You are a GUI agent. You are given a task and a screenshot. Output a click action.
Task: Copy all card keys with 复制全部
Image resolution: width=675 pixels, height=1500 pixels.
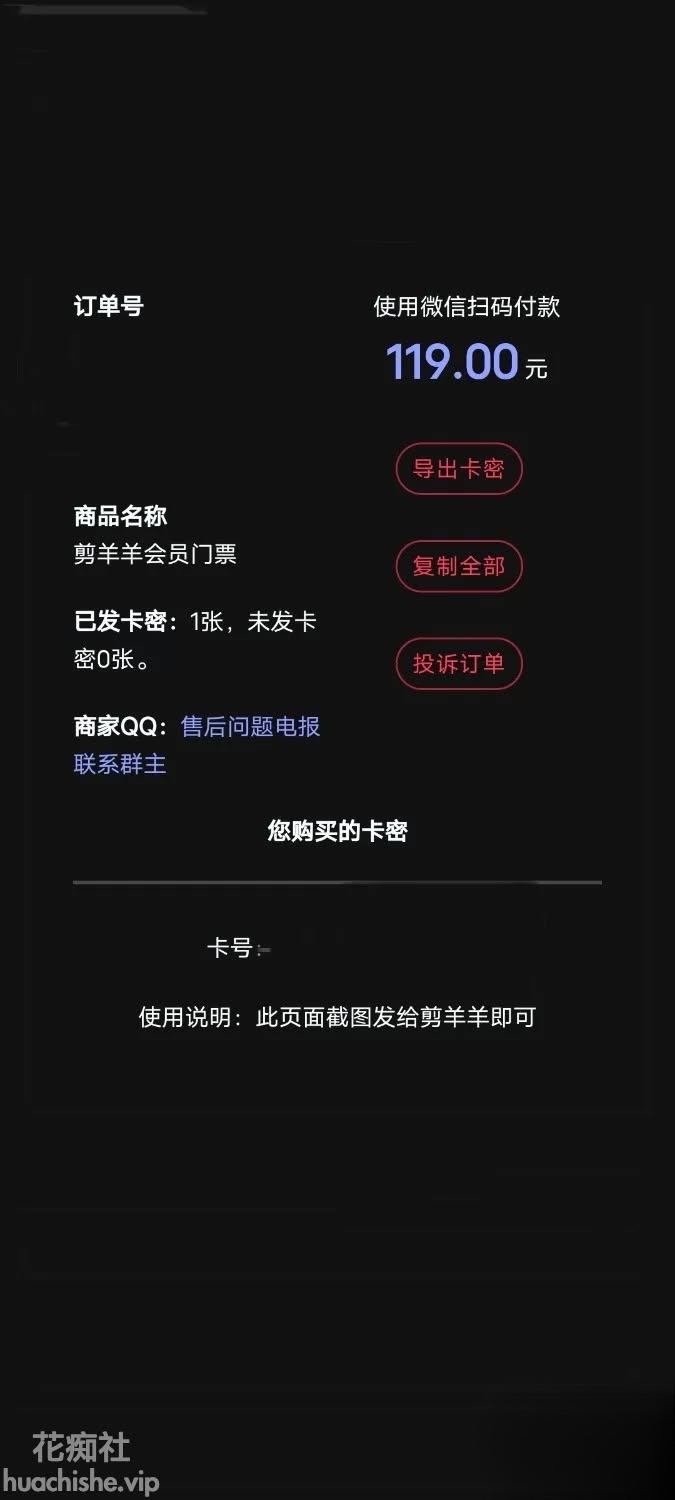click(x=459, y=566)
